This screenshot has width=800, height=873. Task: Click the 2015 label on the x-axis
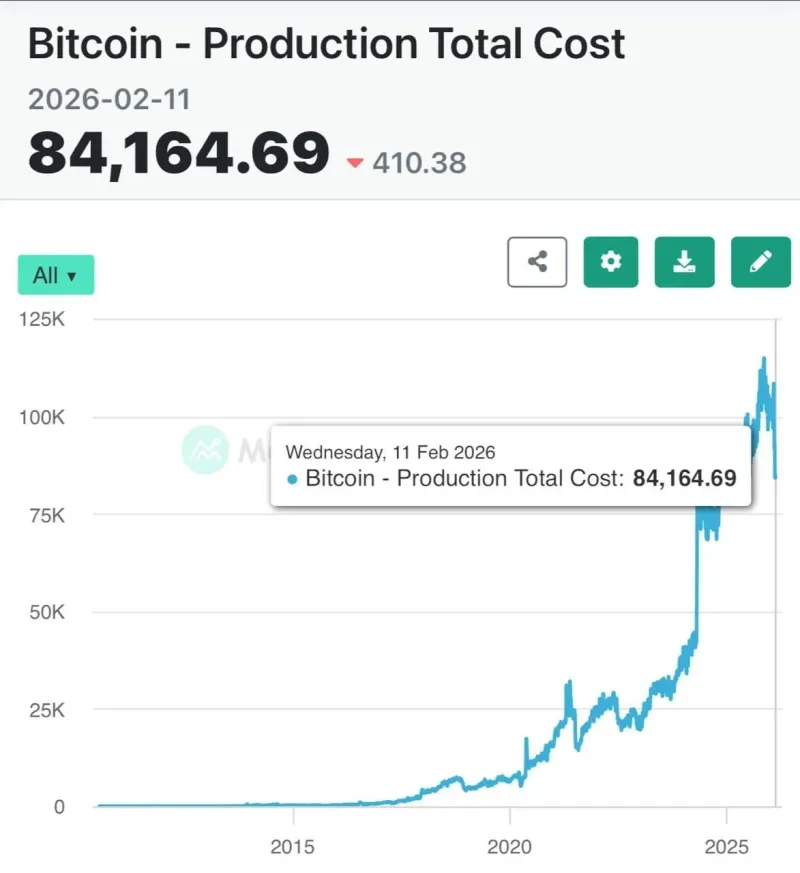click(291, 846)
